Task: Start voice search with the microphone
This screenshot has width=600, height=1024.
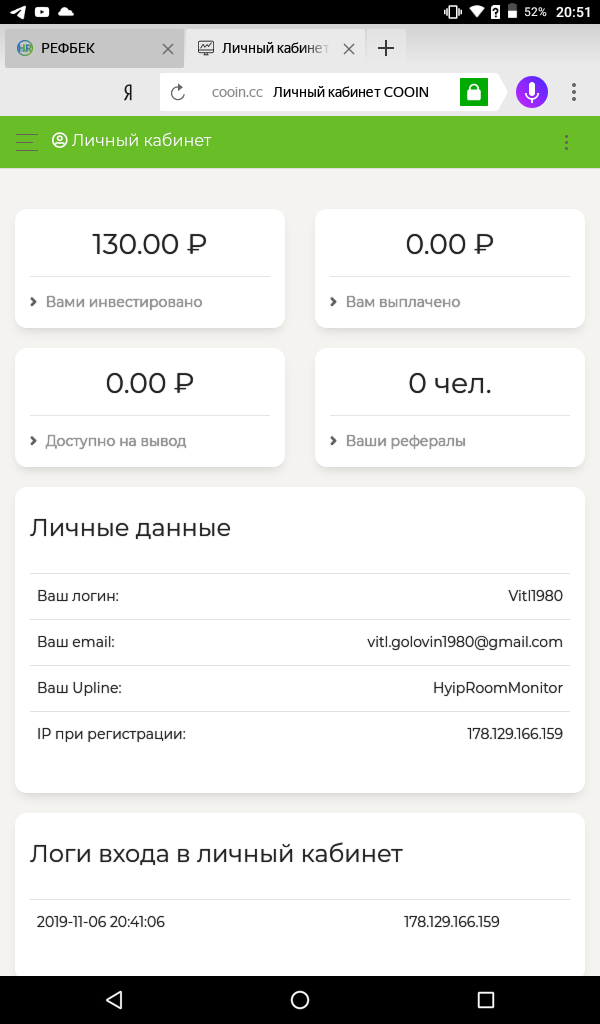Action: pyautogui.click(x=532, y=92)
